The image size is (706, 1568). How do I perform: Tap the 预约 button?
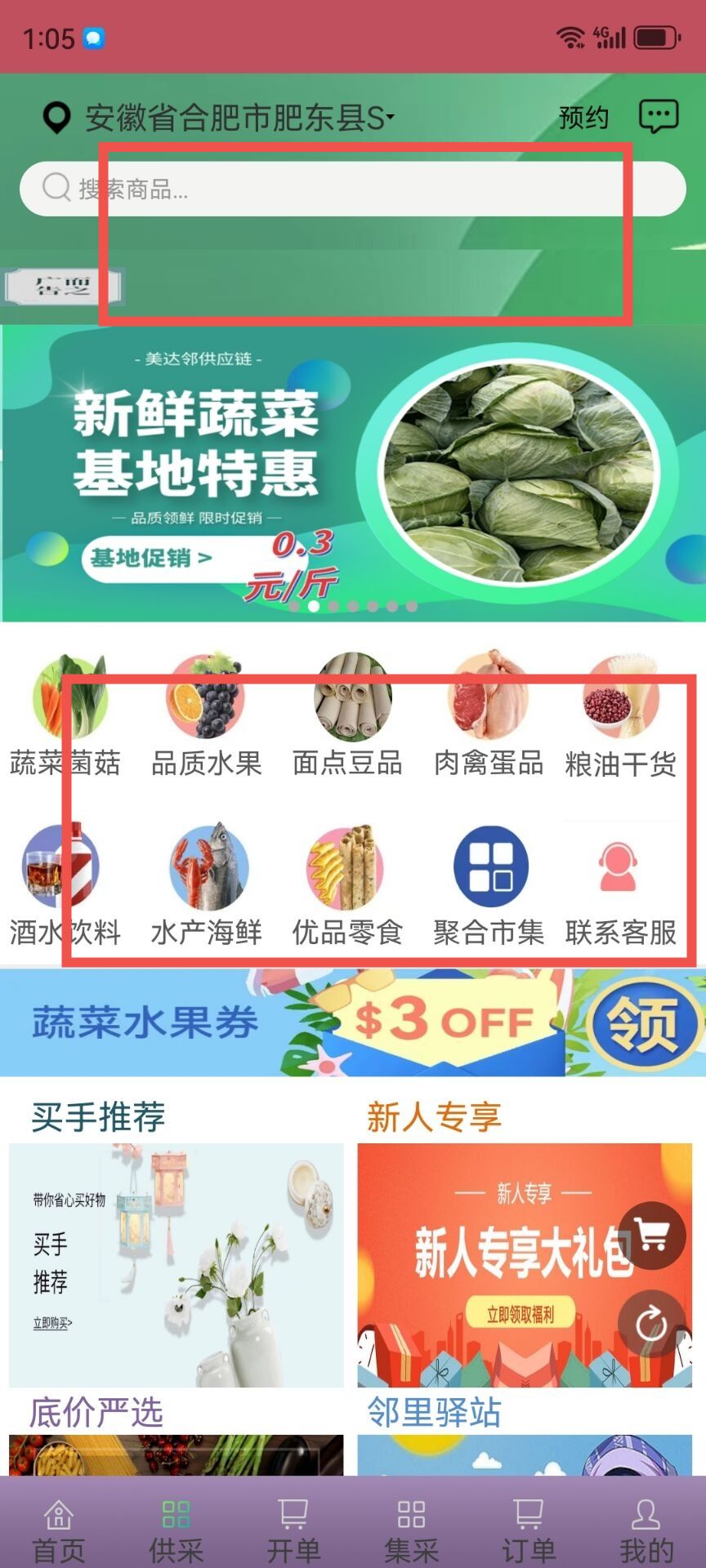(x=583, y=118)
